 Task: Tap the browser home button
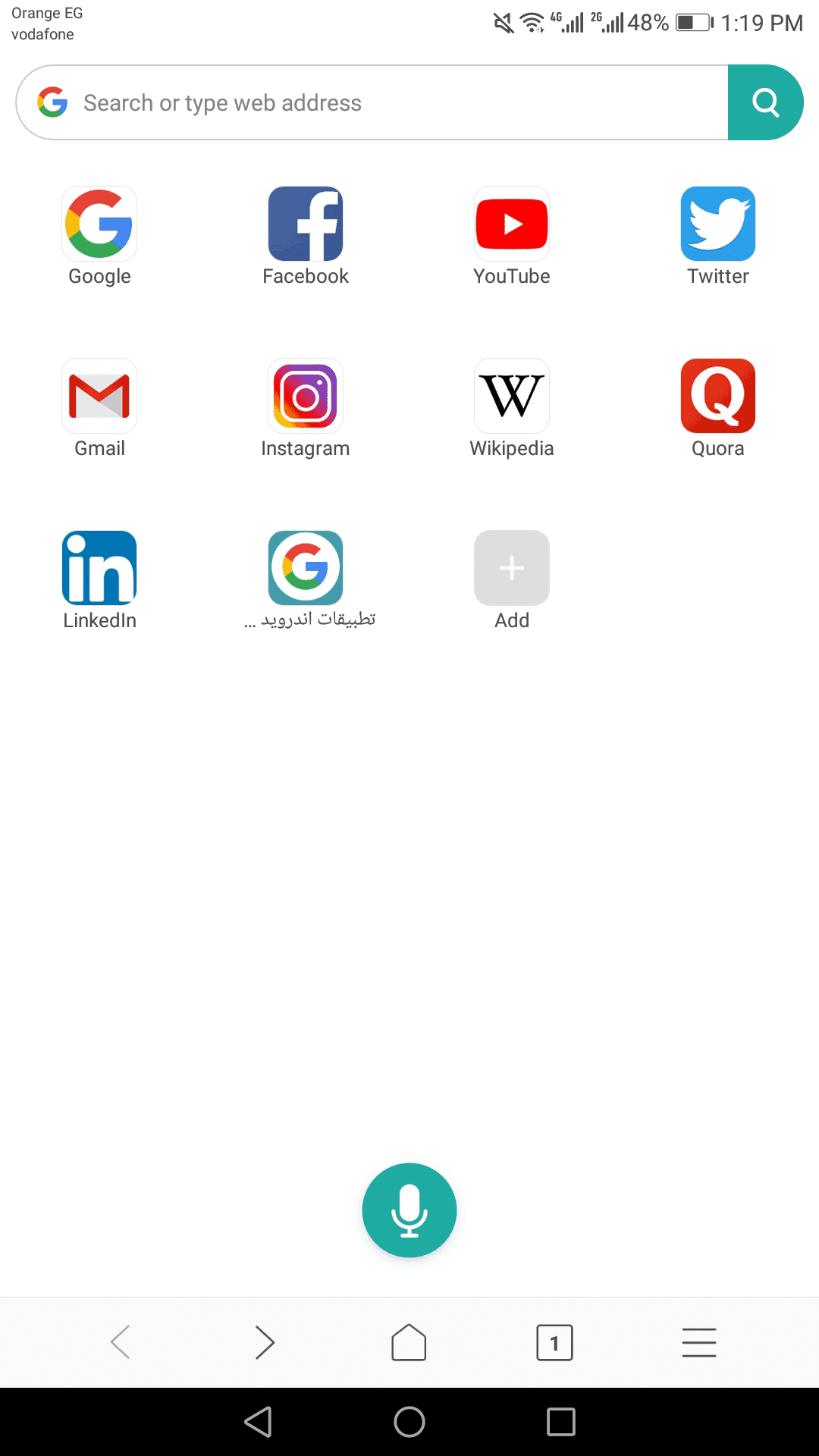click(x=409, y=1342)
